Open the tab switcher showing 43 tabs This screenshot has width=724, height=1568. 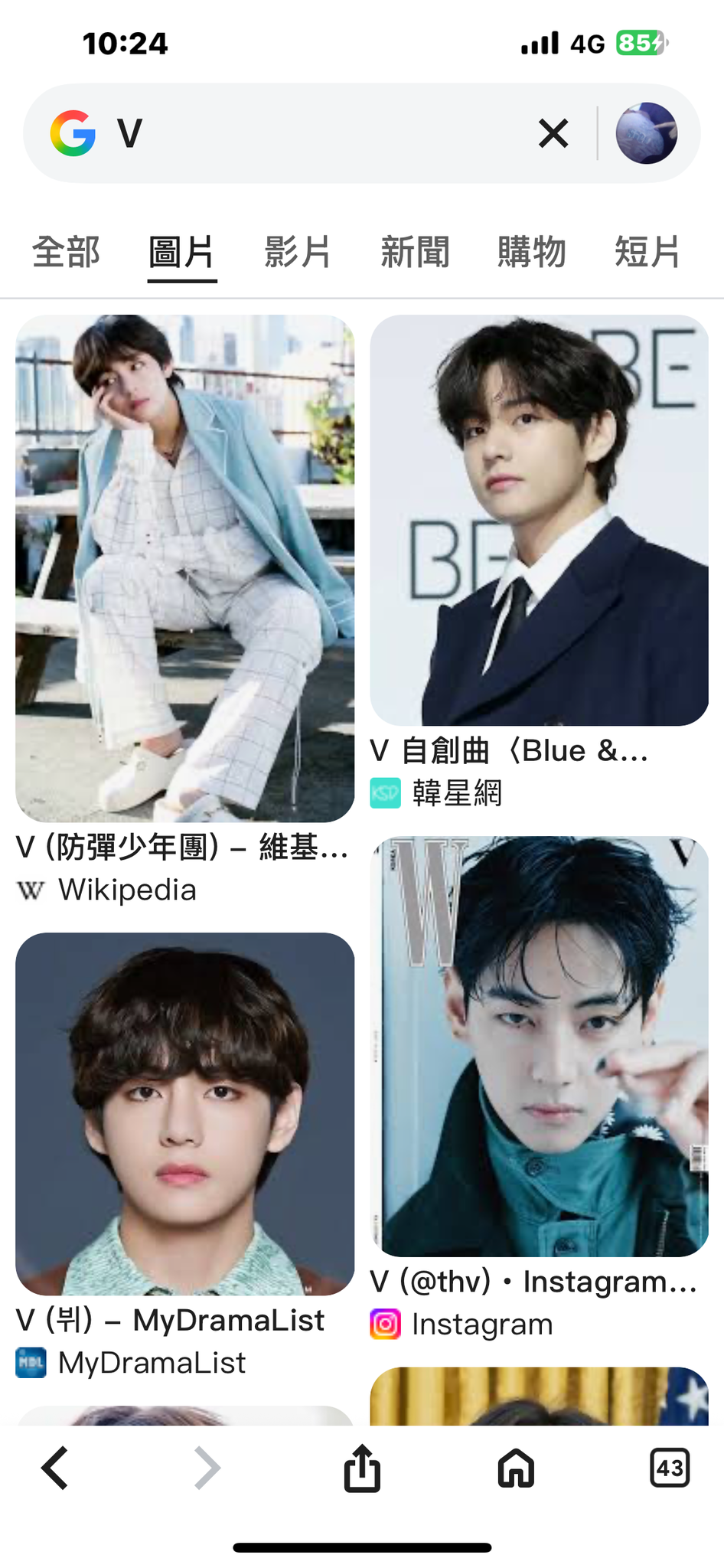tap(670, 1468)
